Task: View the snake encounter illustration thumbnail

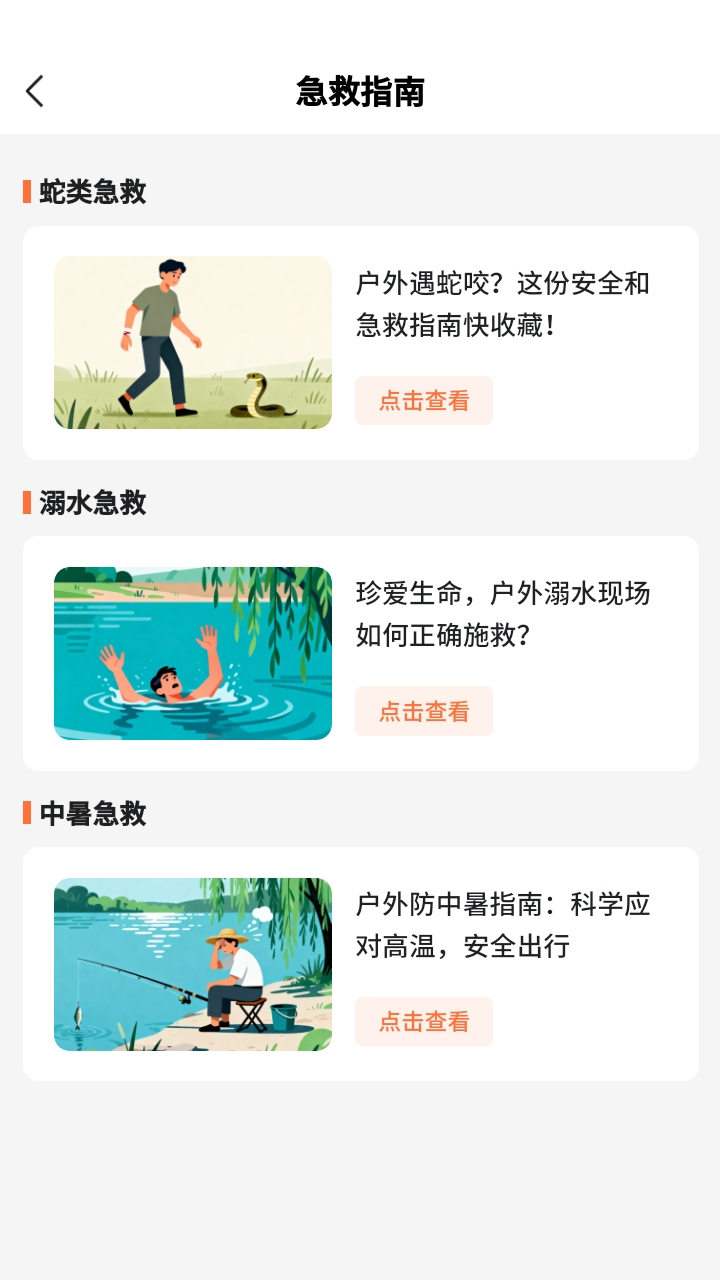Action: tap(192, 342)
